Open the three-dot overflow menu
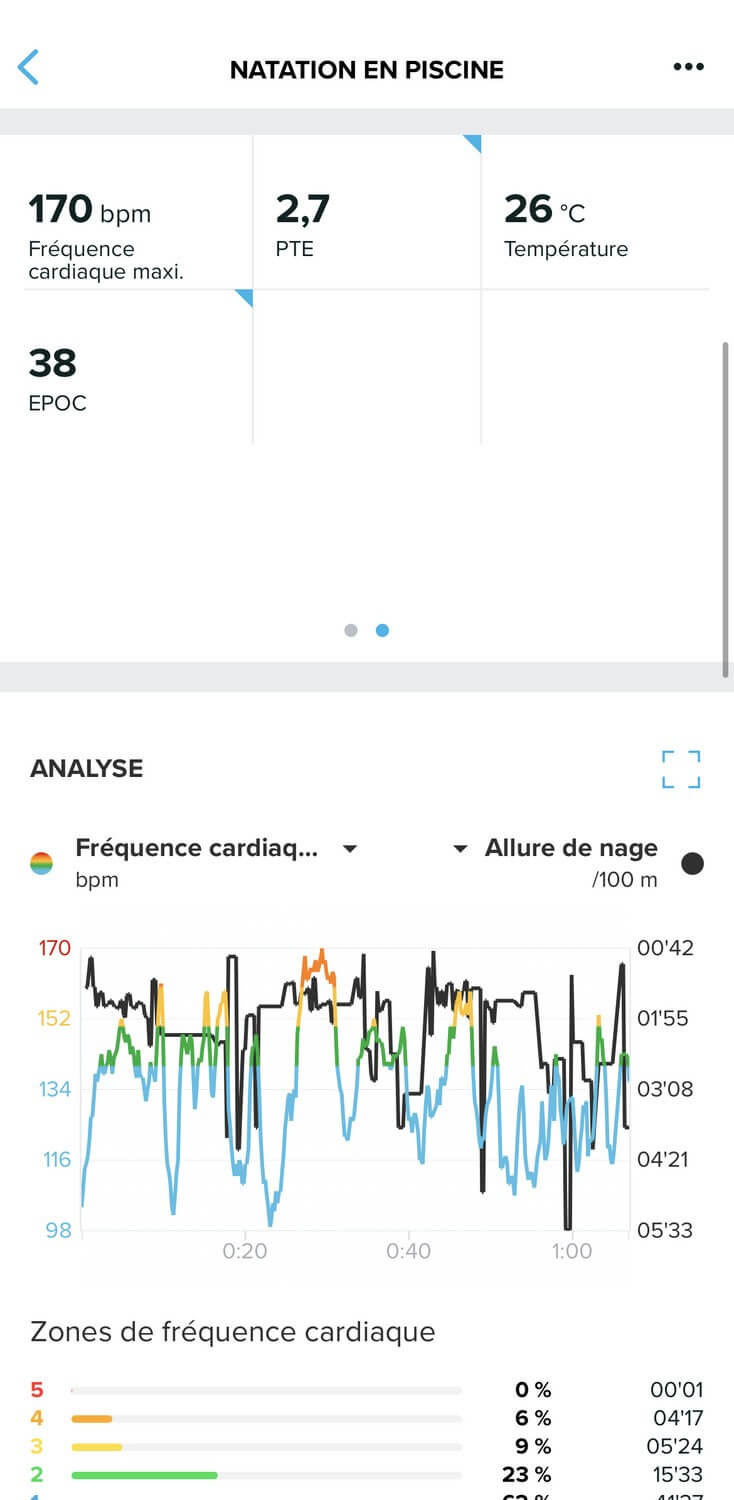734x1500 pixels. pos(688,67)
